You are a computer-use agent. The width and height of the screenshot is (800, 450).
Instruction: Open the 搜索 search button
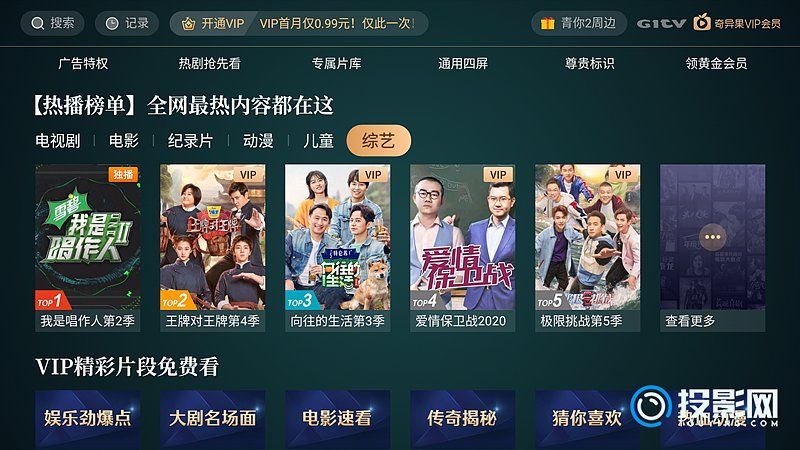(52, 23)
